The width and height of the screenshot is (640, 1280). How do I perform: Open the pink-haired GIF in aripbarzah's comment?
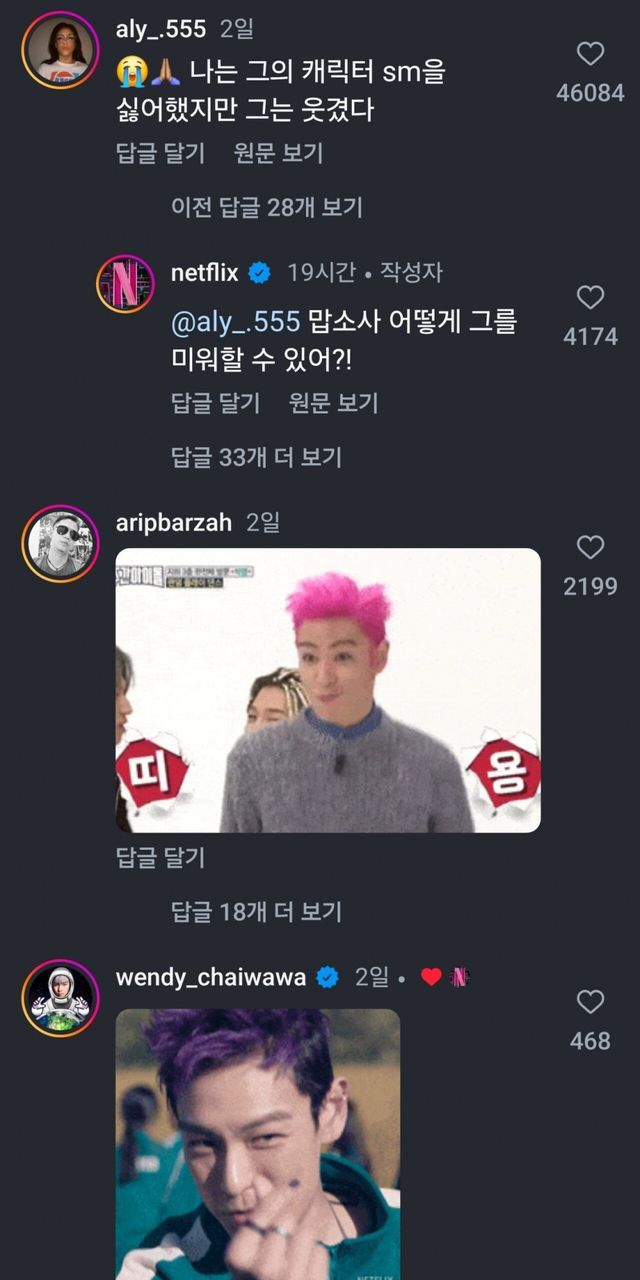pyautogui.click(x=328, y=690)
